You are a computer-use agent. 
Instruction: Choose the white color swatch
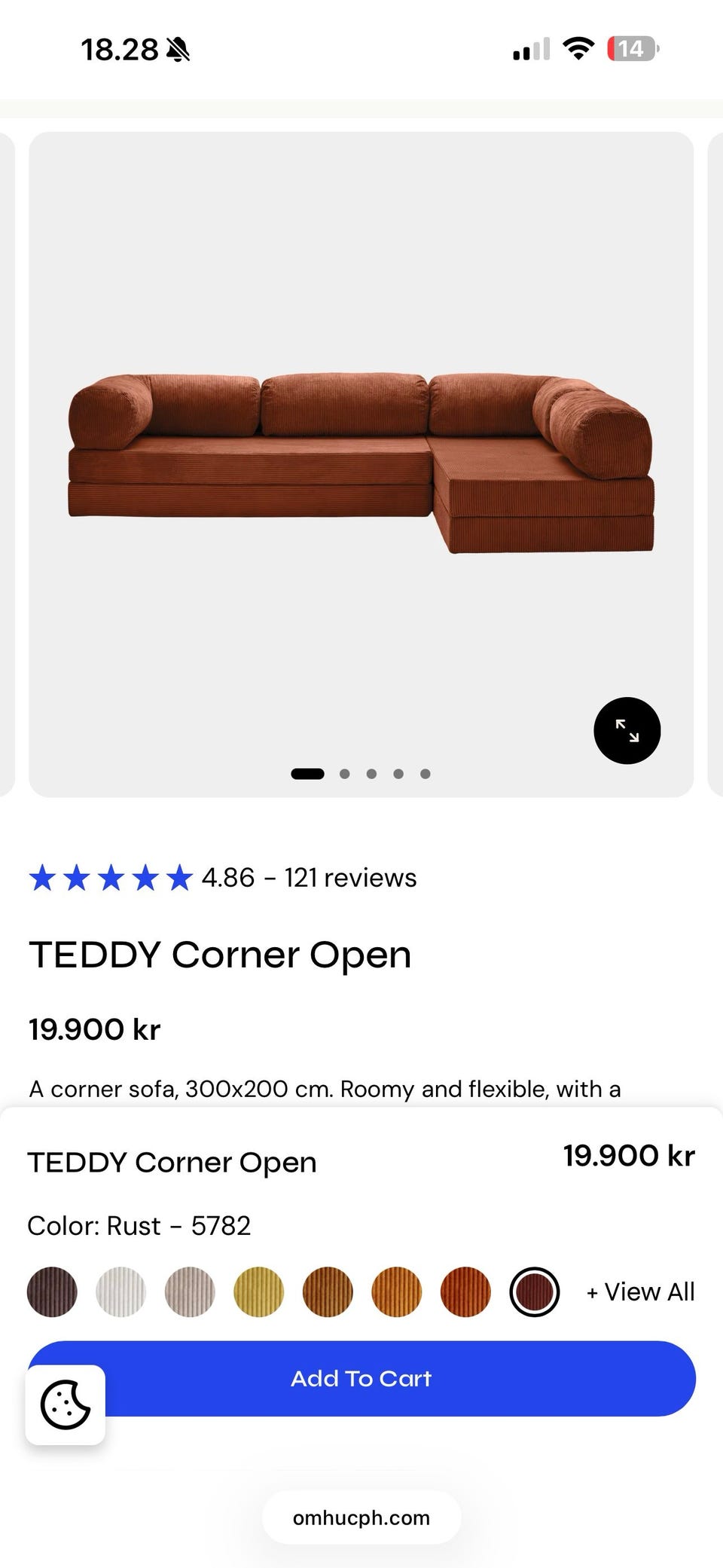(120, 1291)
